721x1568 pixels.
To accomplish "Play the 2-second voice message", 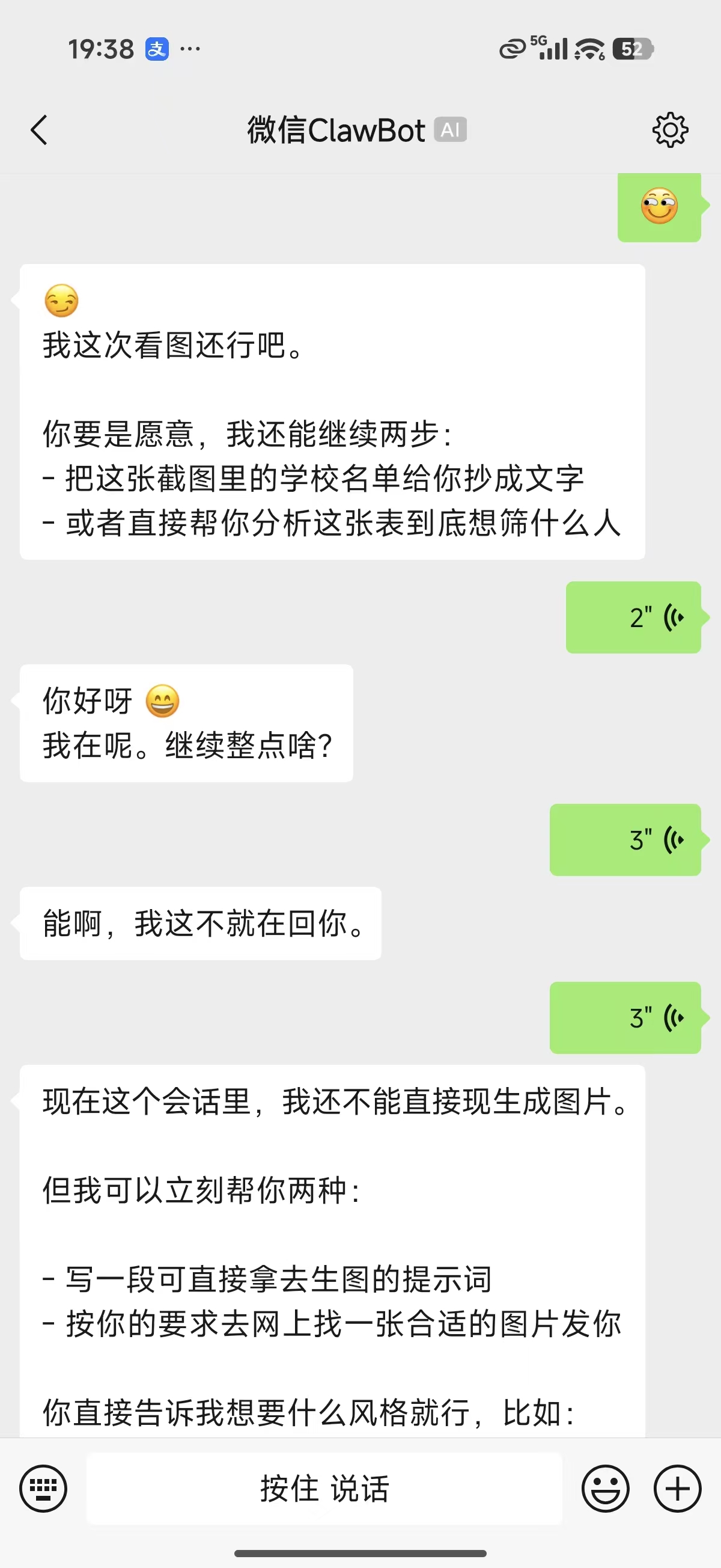I will pos(633,617).
